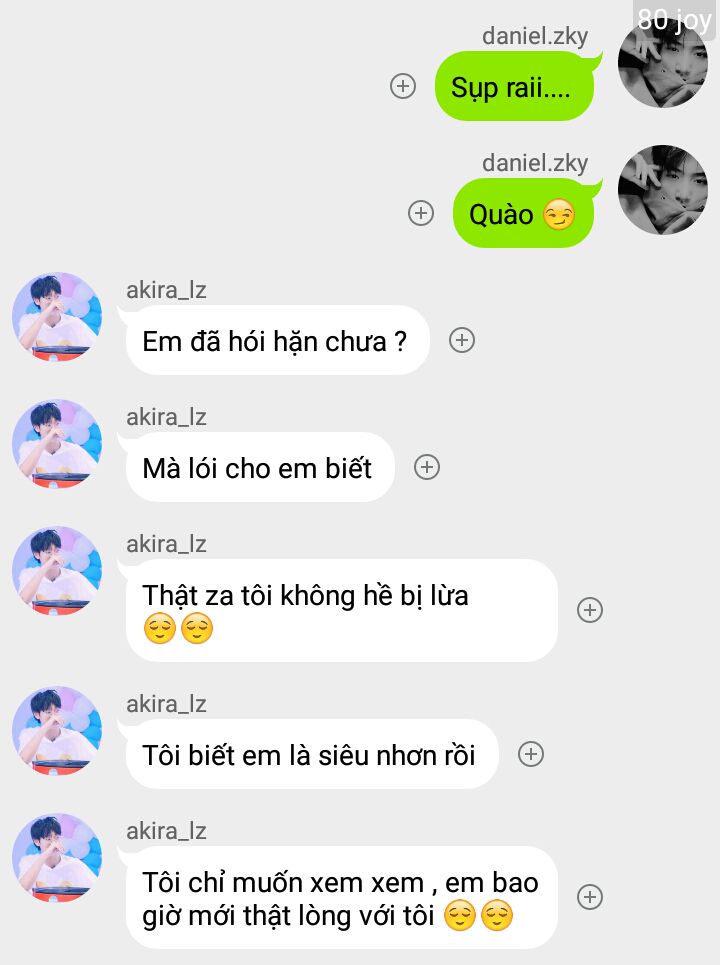This screenshot has height=965, width=720.
Task: Tap the plus icon beside "Sụp raii...."
Action: [403, 86]
